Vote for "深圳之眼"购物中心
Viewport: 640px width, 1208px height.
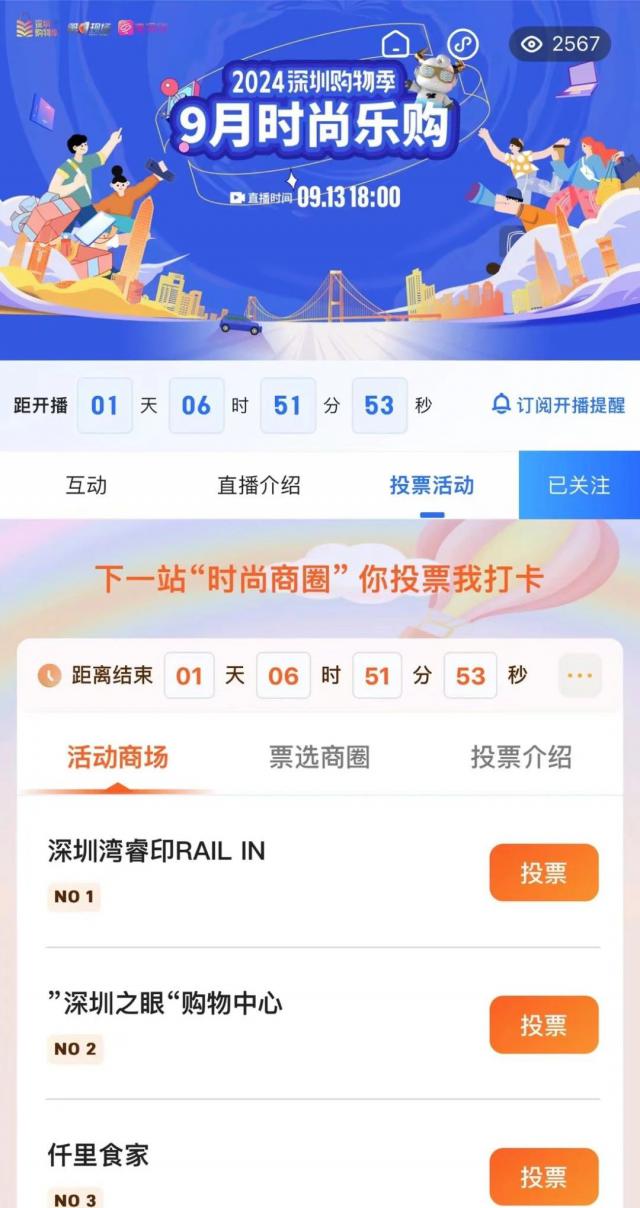pyautogui.click(x=543, y=1025)
